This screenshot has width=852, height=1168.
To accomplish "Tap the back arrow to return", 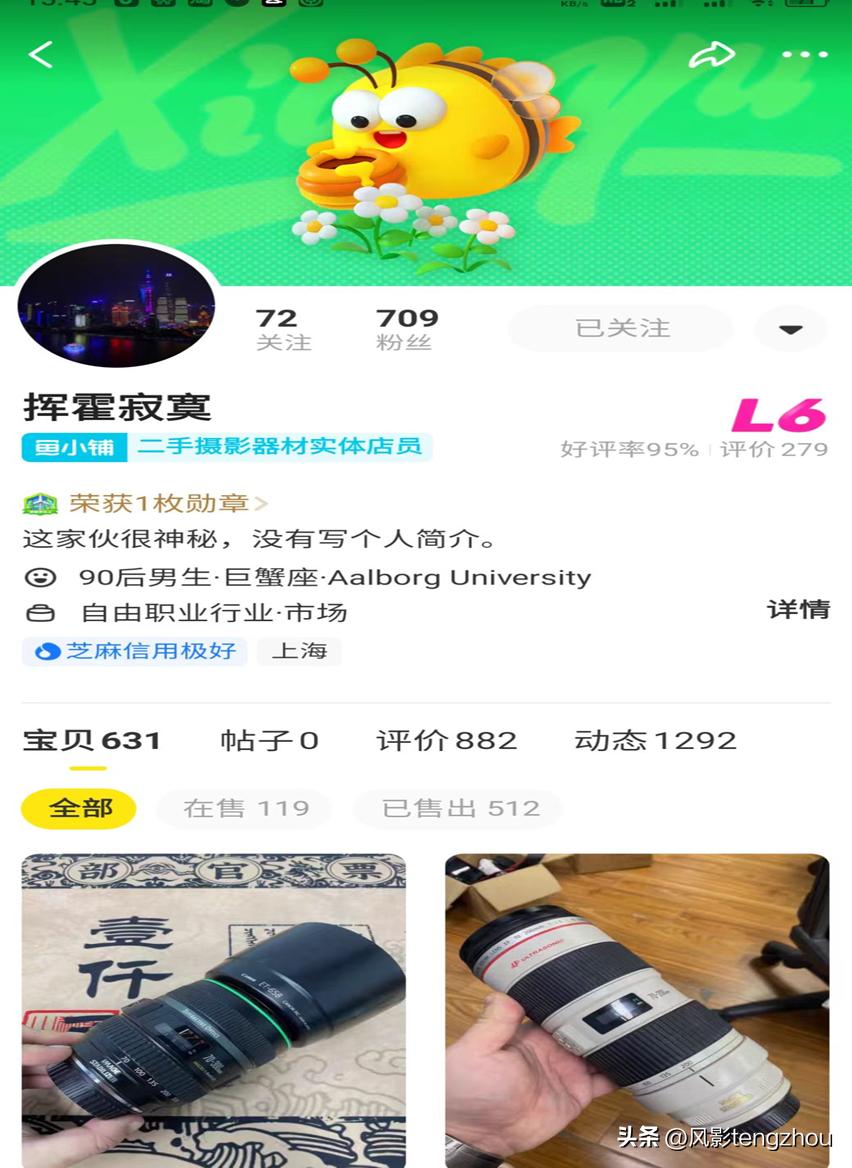I will pyautogui.click(x=40, y=55).
